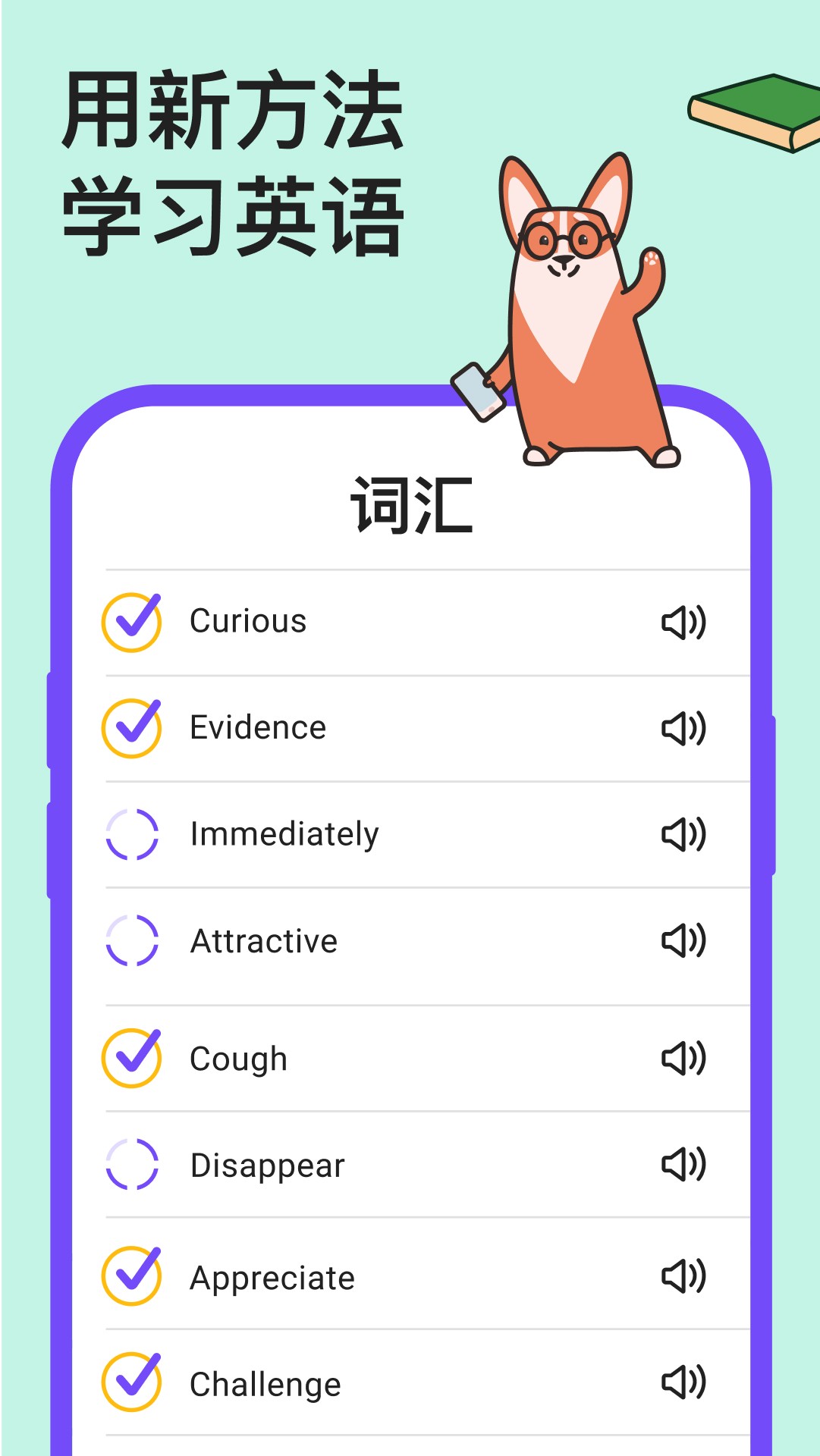Play pronunciation of "Immediately"
The width and height of the screenshot is (820, 1456).
[x=682, y=834]
